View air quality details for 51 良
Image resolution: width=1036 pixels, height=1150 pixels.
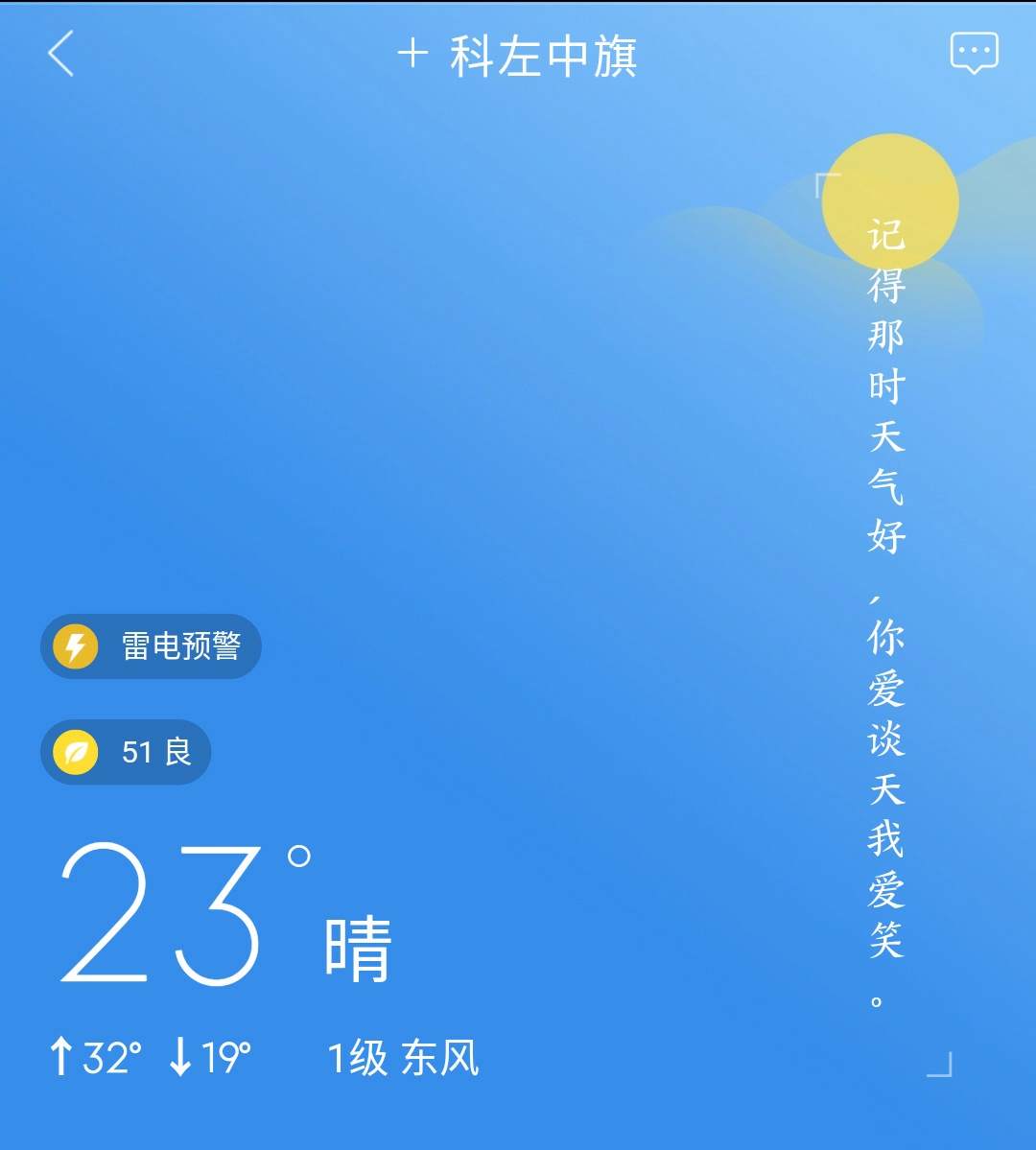tap(126, 752)
